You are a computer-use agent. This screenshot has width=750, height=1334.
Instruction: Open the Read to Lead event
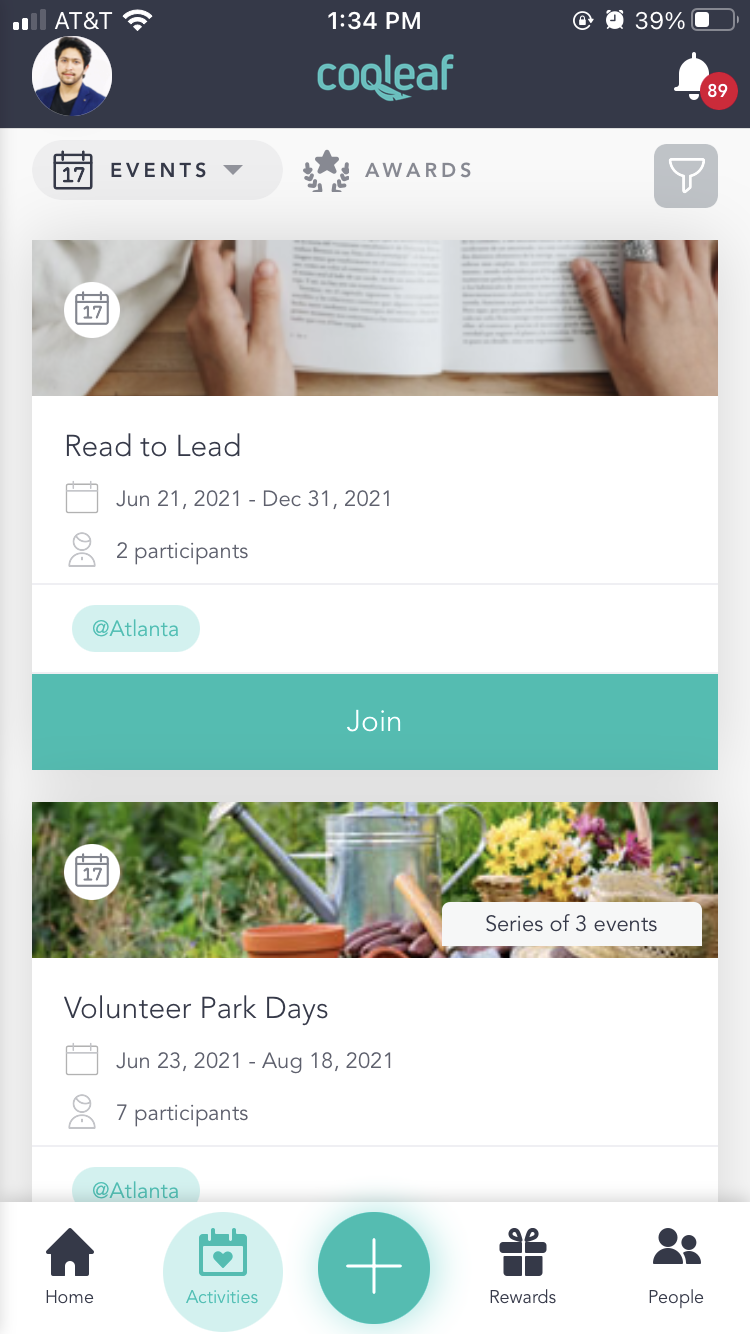pyautogui.click(x=153, y=446)
